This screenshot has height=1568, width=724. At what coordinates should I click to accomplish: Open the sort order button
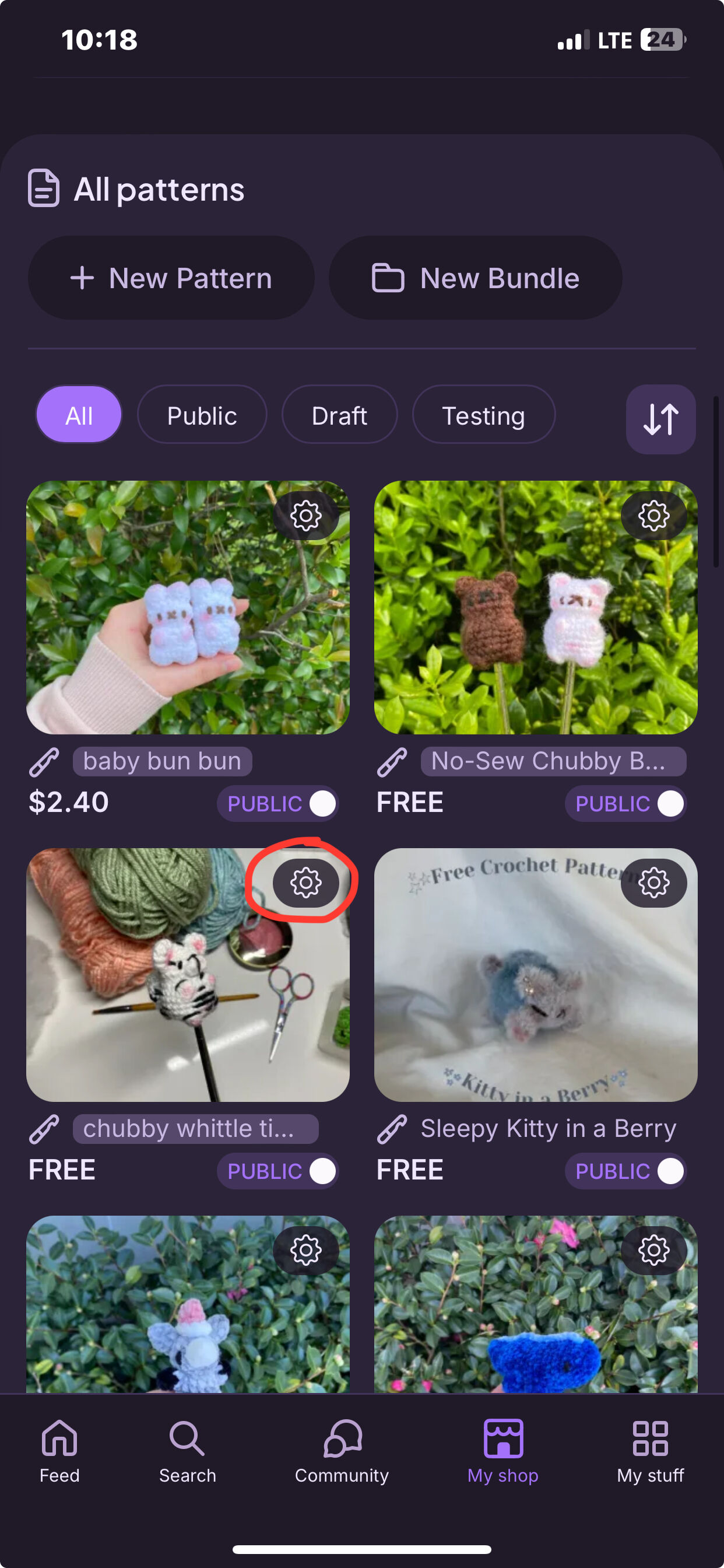(660, 419)
